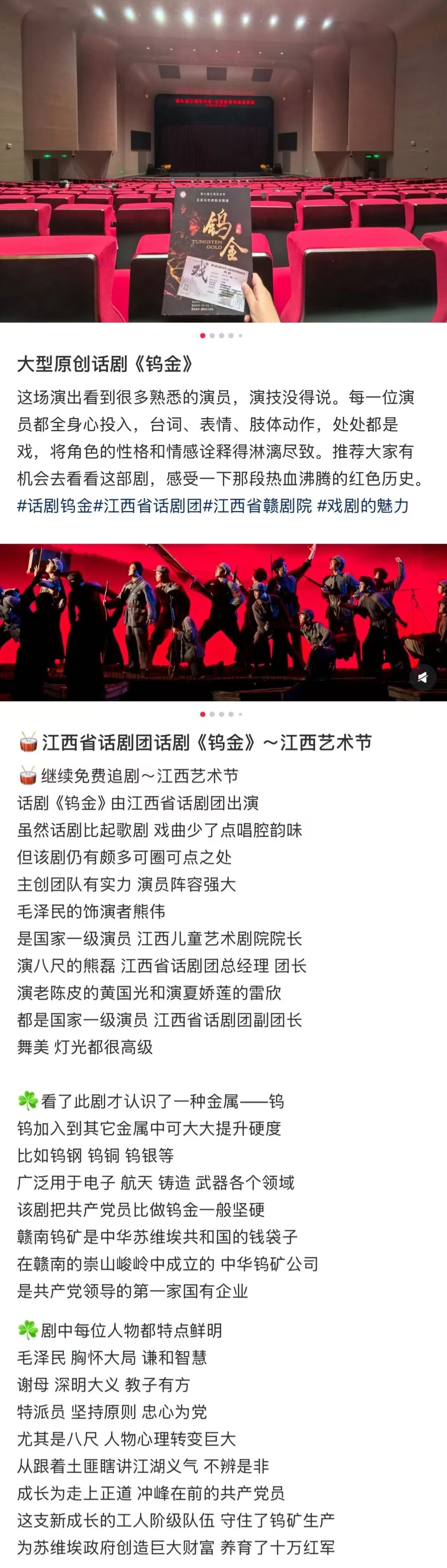Viewport: 447px width, 1568px height.
Task: Tap the speaker icon on the stage photo
Action: pyautogui.click(x=423, y=677)
